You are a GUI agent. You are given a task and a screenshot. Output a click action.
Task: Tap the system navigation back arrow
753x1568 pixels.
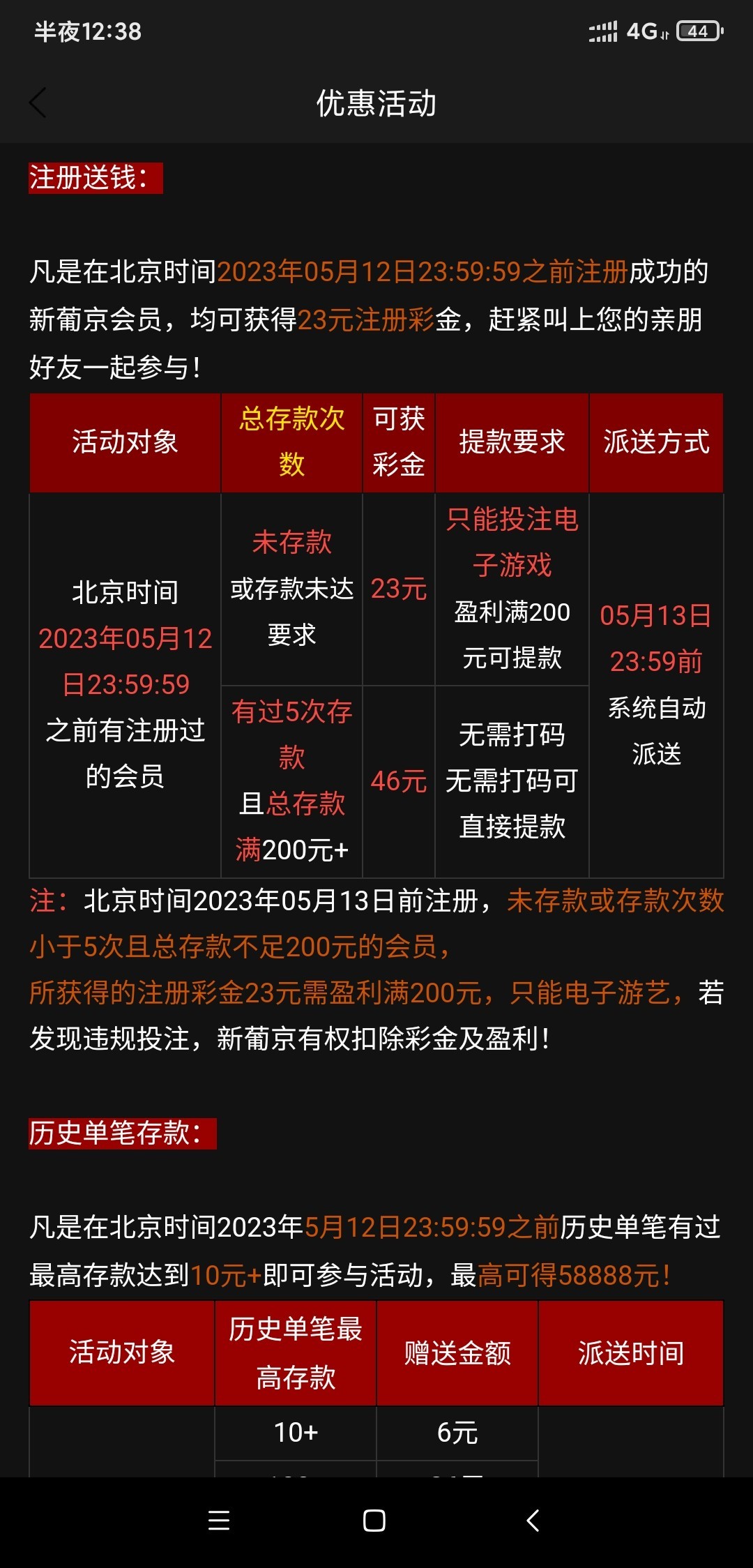pos(533,1521)
